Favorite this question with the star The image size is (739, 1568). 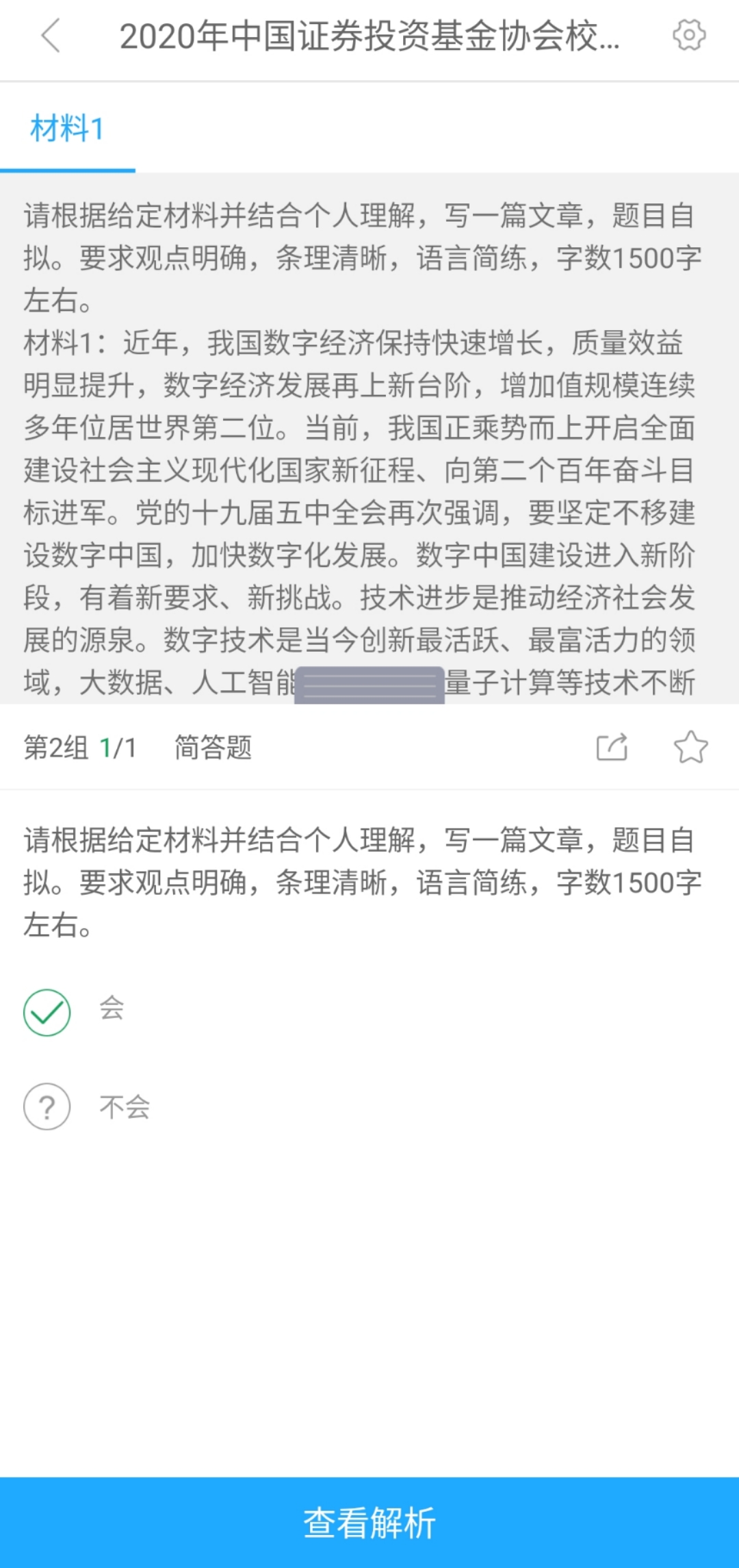[690, 747]
